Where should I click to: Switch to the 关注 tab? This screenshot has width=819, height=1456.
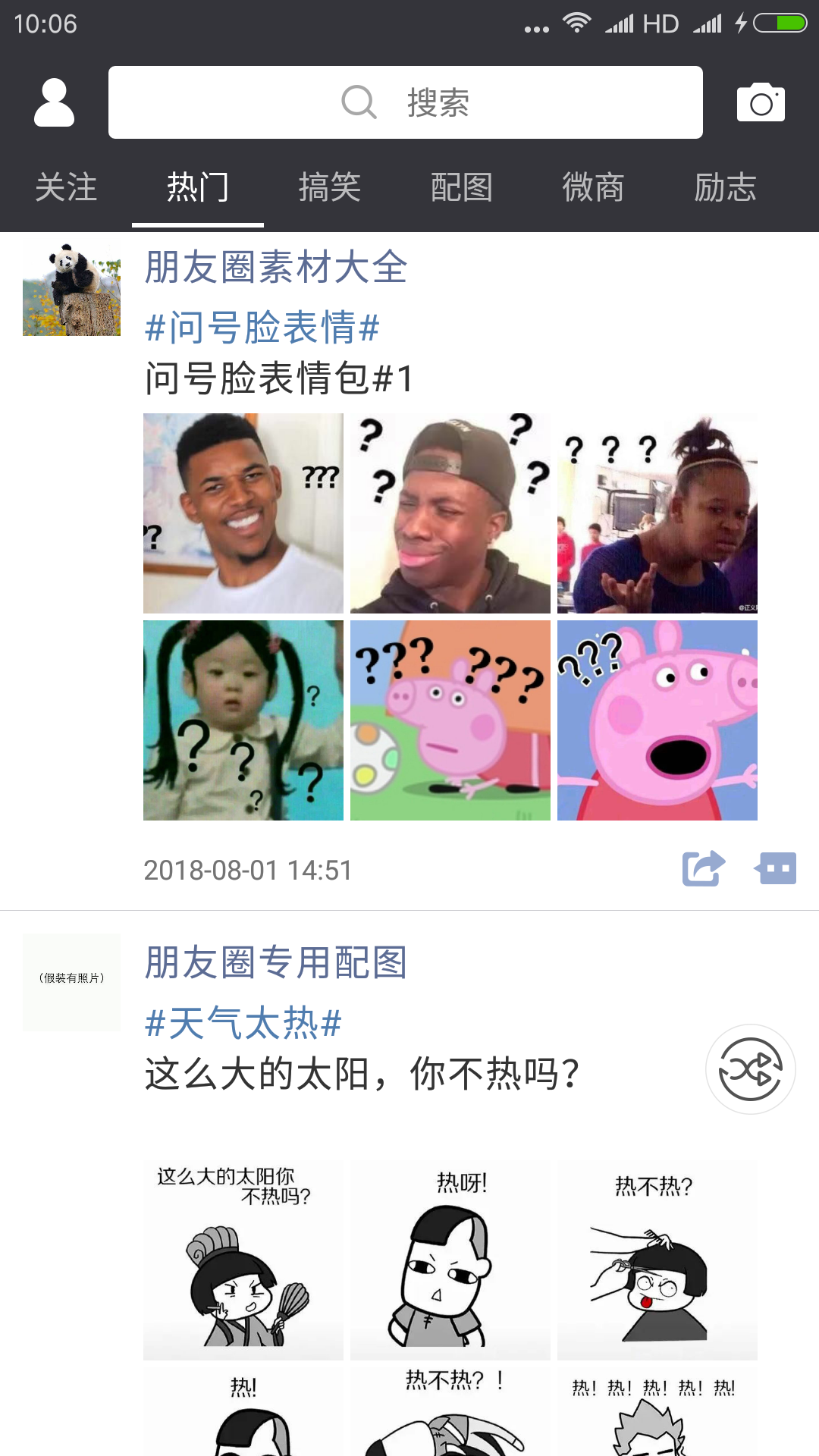[66, 187]
